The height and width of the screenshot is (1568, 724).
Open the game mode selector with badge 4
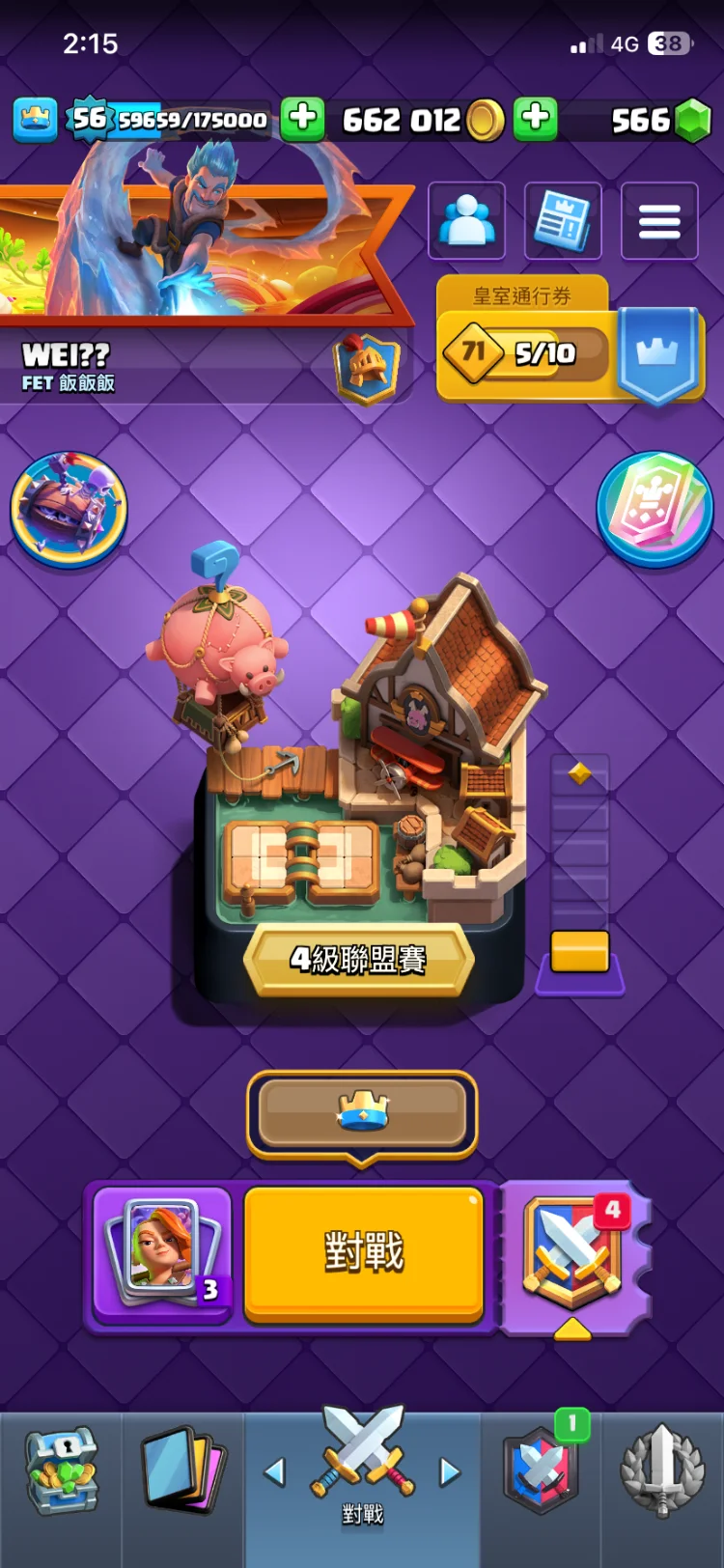point(573,1253)
